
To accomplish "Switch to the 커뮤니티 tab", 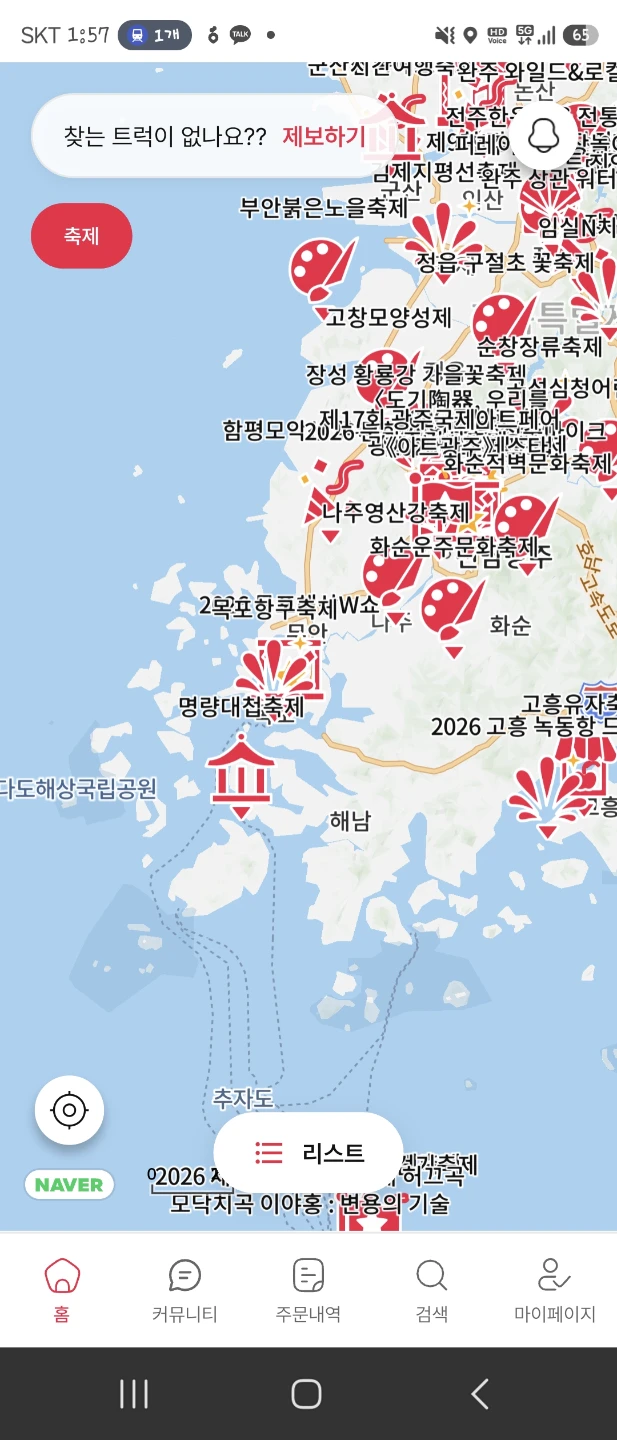I will 185,1291.
